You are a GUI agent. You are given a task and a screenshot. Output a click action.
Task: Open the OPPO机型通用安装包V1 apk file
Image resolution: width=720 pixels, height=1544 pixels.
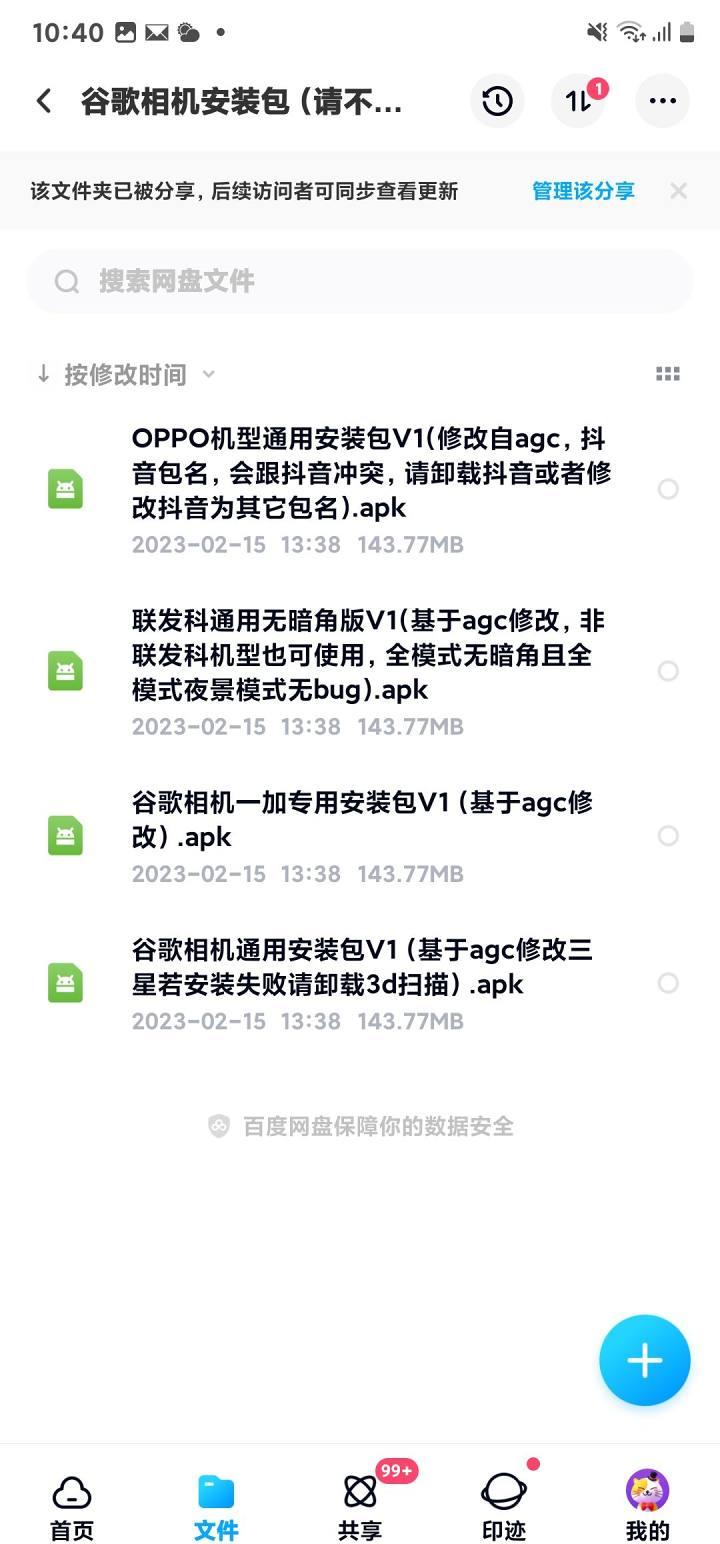point(370,473)
